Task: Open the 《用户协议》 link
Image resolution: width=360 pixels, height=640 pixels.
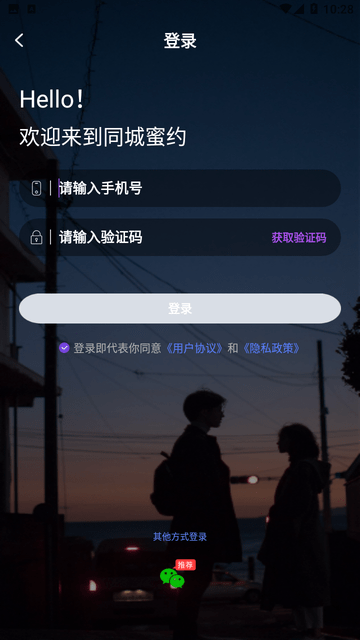Action: 195,348
